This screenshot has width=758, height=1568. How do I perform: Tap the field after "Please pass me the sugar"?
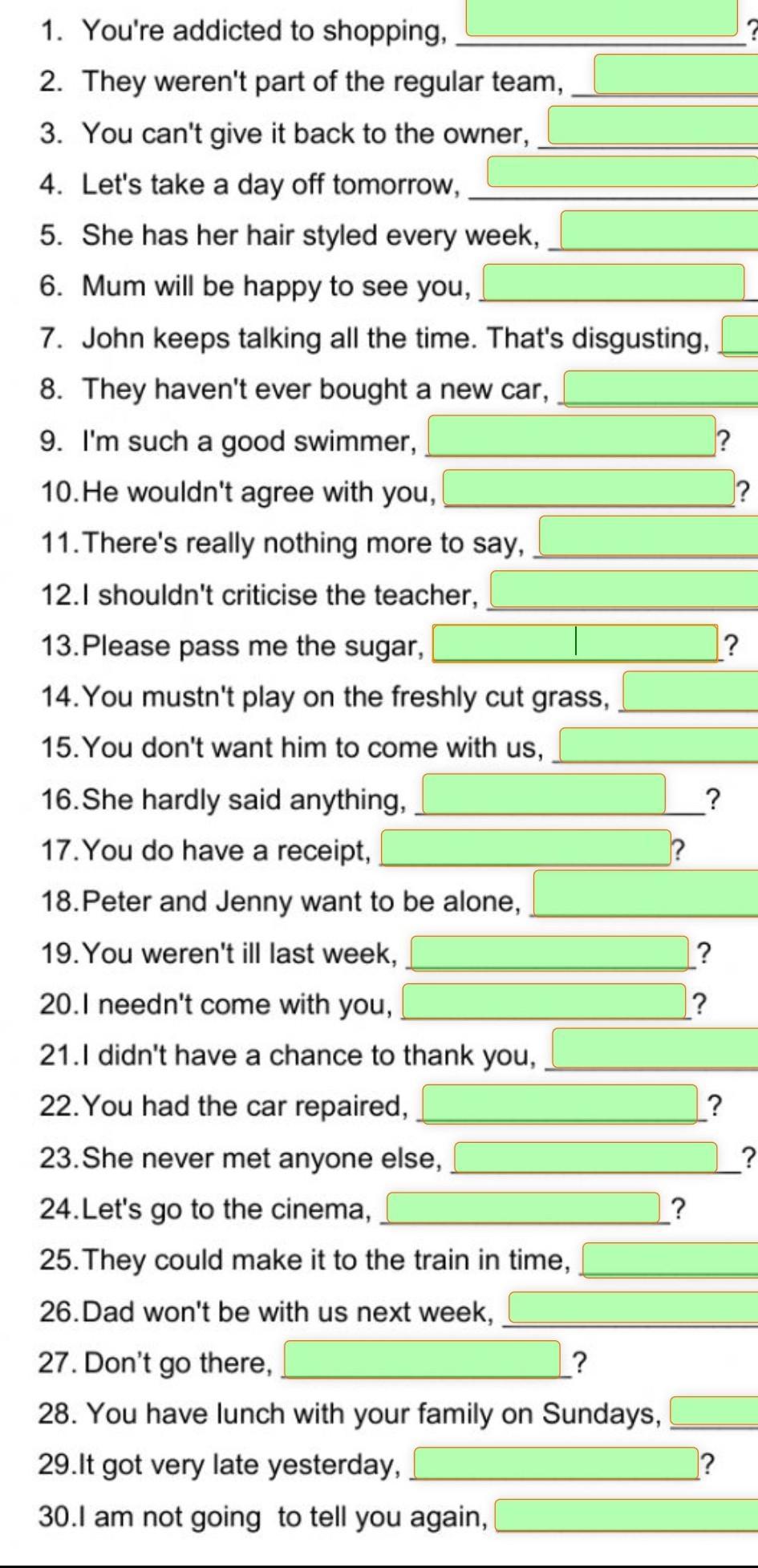[x=575, y=643]
